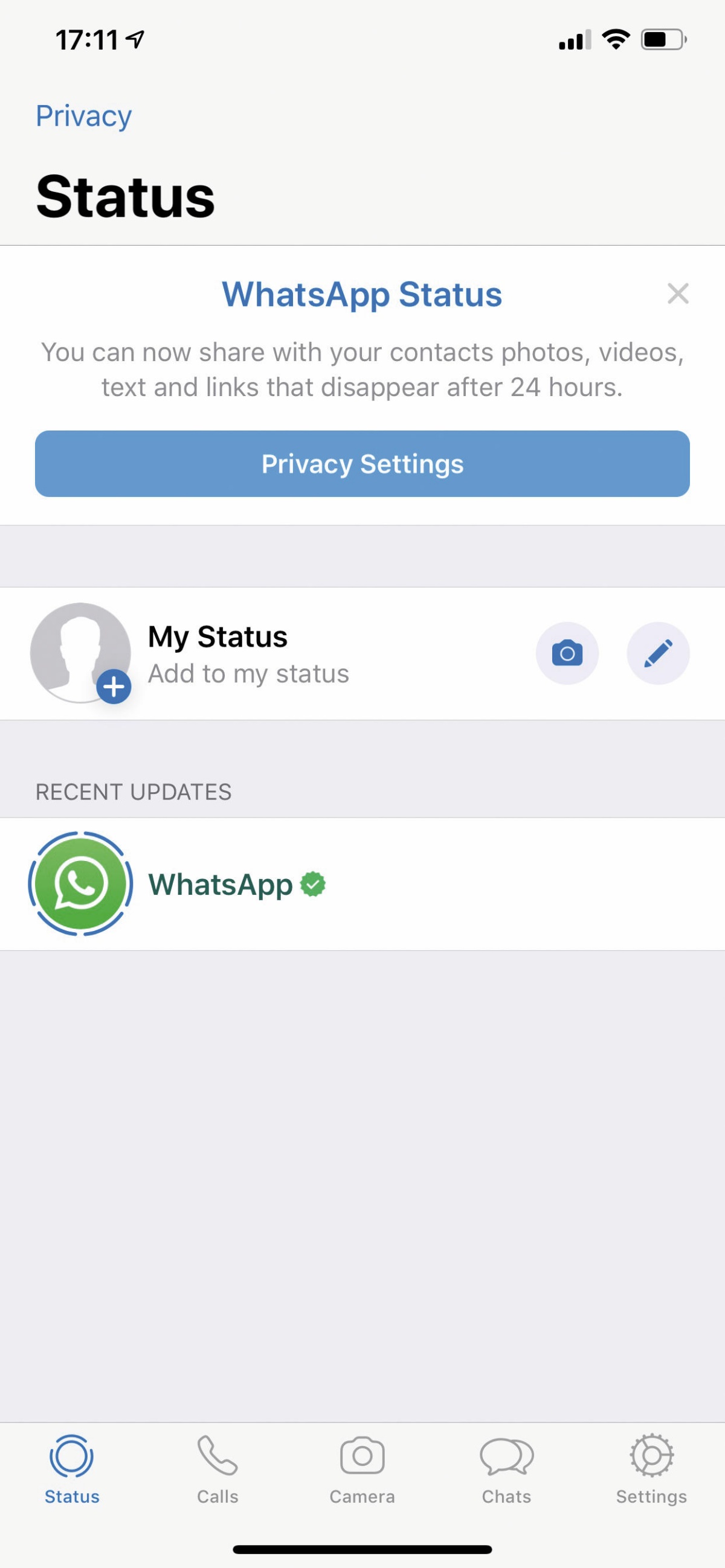Open Privacy Settings
The height and width of the screenshot is (1568, 725).
click(x=362, y=464)
